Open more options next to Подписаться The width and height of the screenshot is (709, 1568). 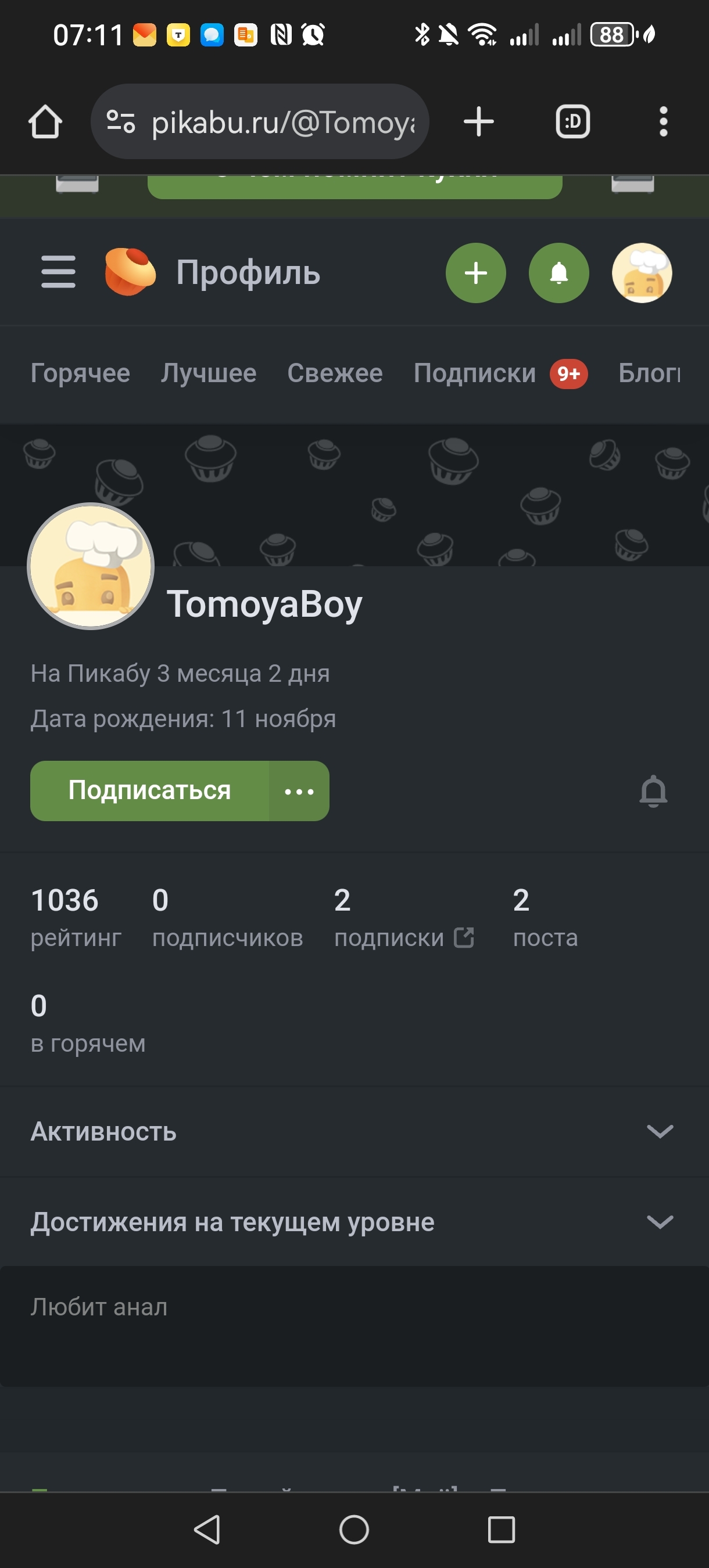[x=299, y=792]
